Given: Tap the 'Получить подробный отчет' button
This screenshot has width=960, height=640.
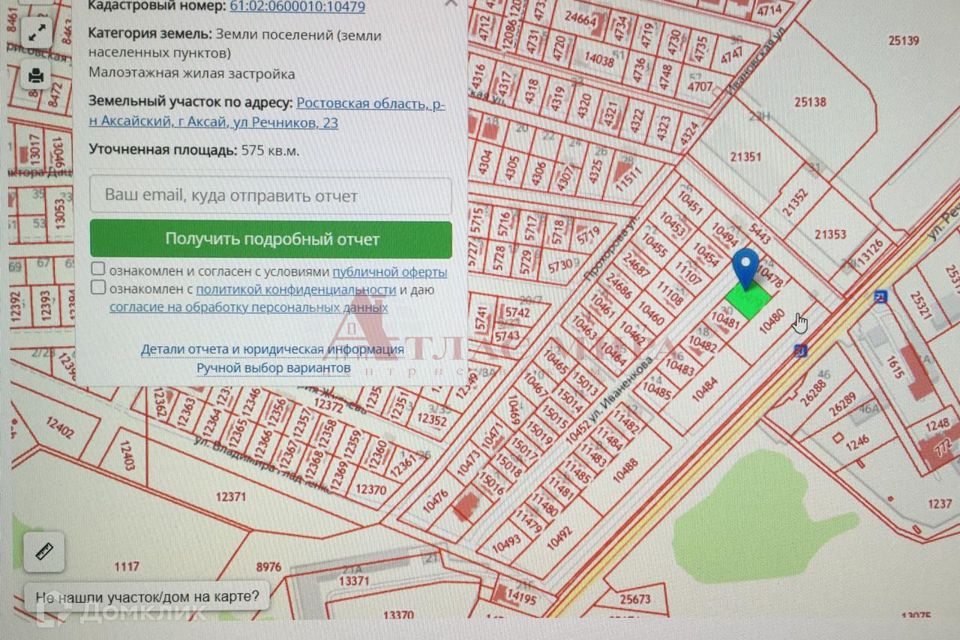Looking at the screenshot, I should [x=271, y=240].
